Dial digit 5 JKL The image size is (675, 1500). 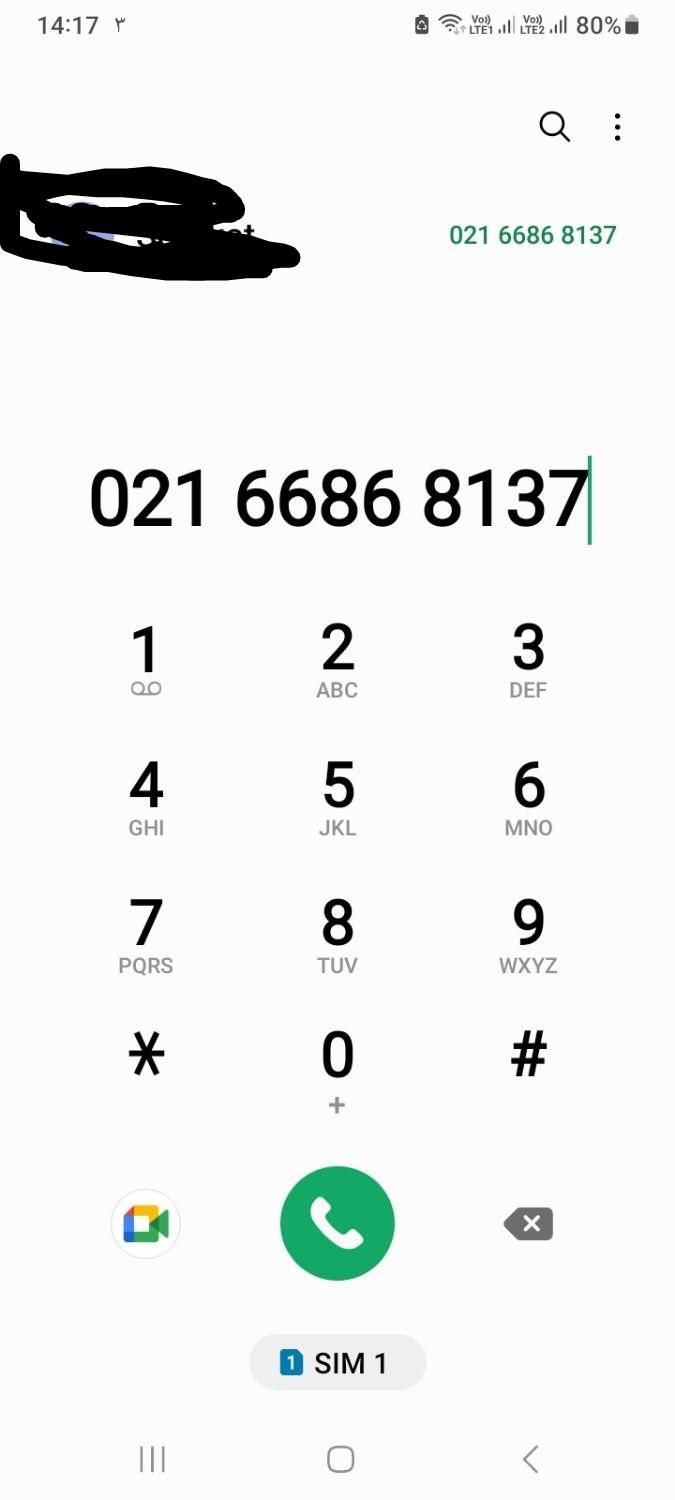[337, 798]
